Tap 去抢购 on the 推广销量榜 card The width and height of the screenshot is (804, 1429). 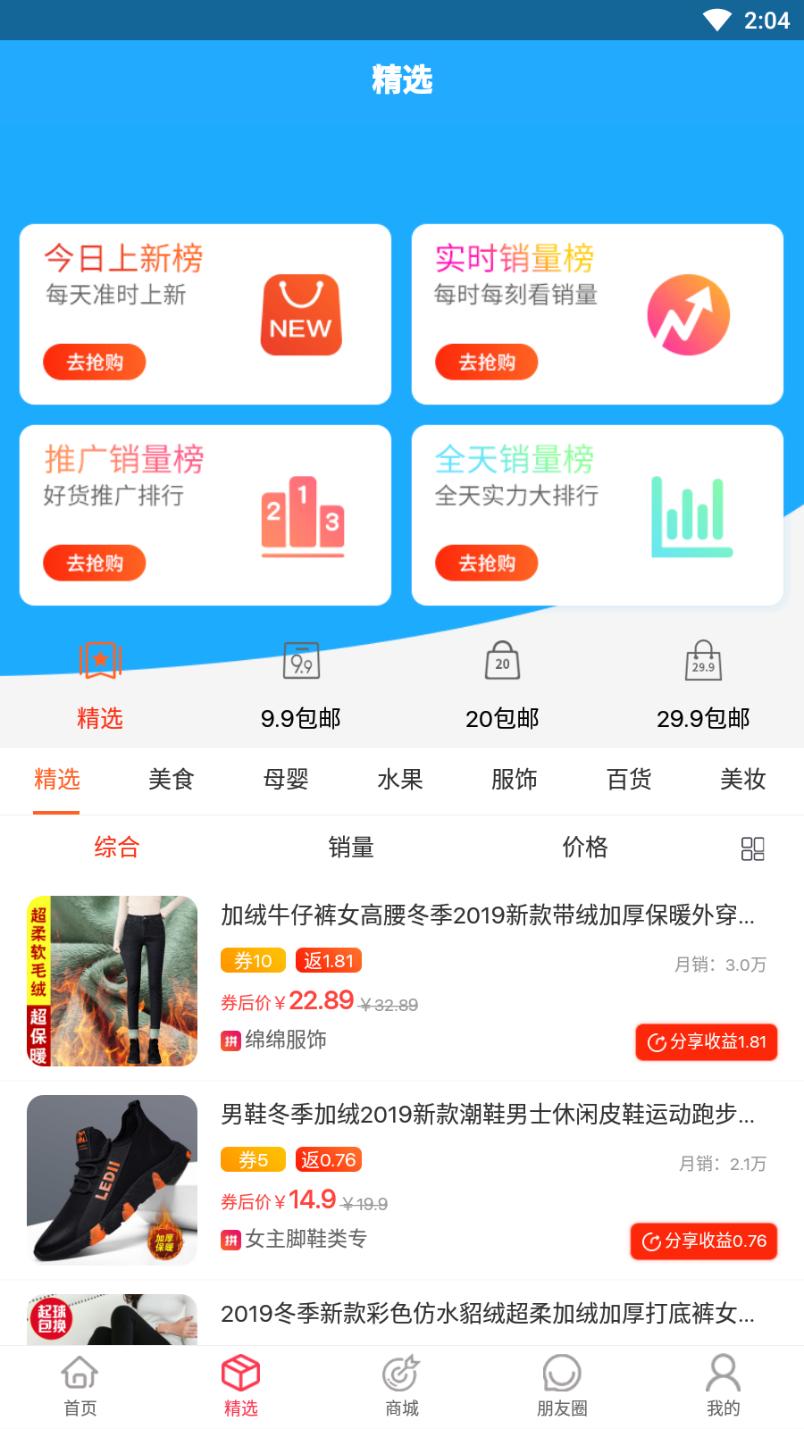(x=94, y=563)
